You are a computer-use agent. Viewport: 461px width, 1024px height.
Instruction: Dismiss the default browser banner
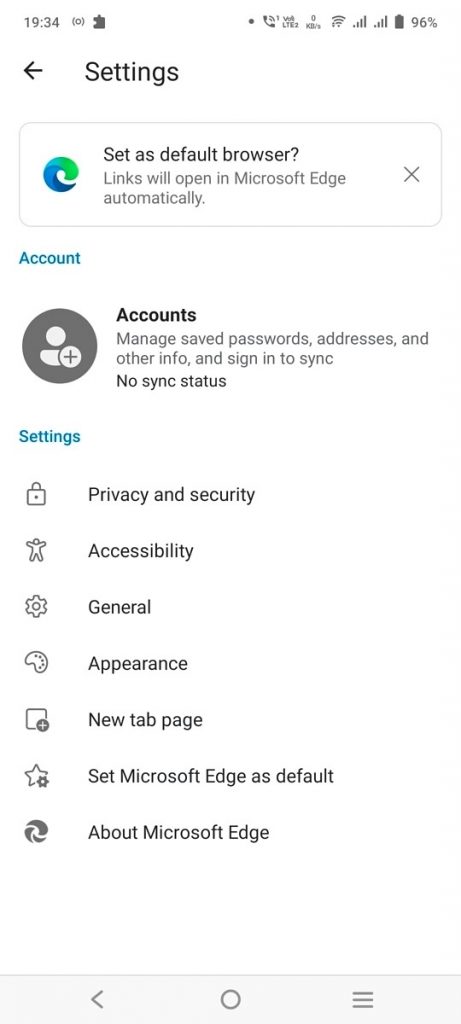(x=411, y=174)
